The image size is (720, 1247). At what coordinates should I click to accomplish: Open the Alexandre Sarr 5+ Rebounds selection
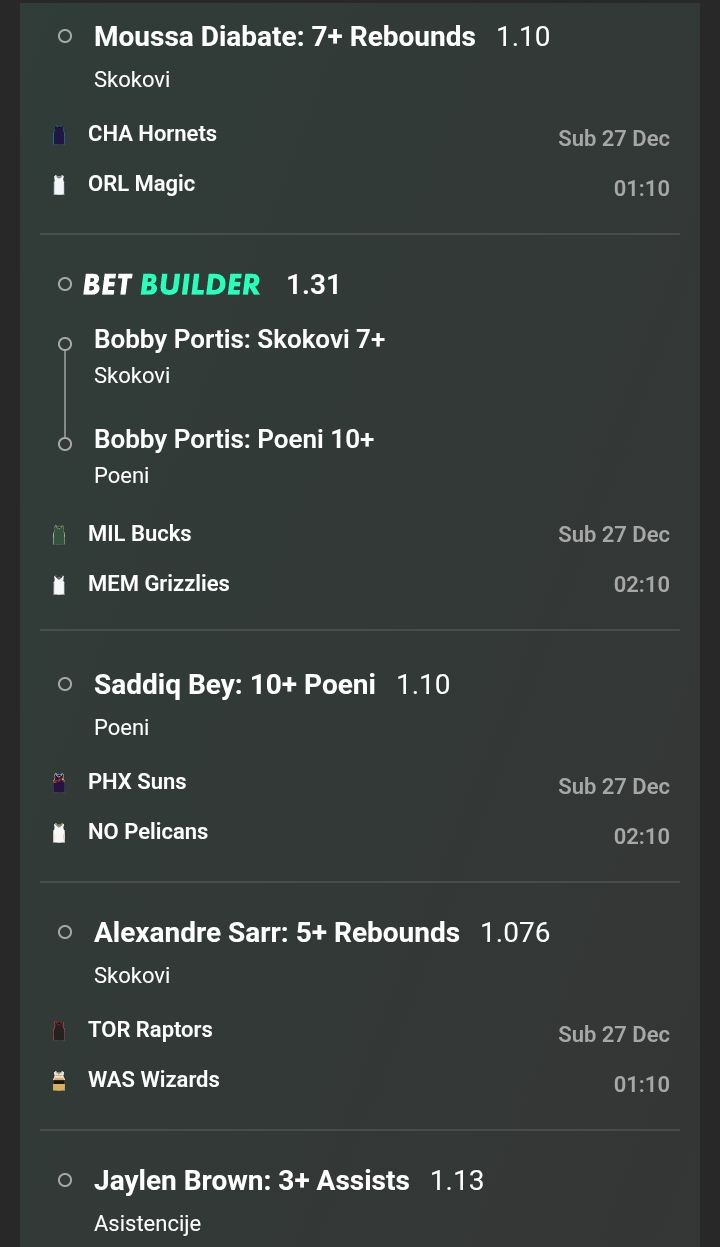276,933
